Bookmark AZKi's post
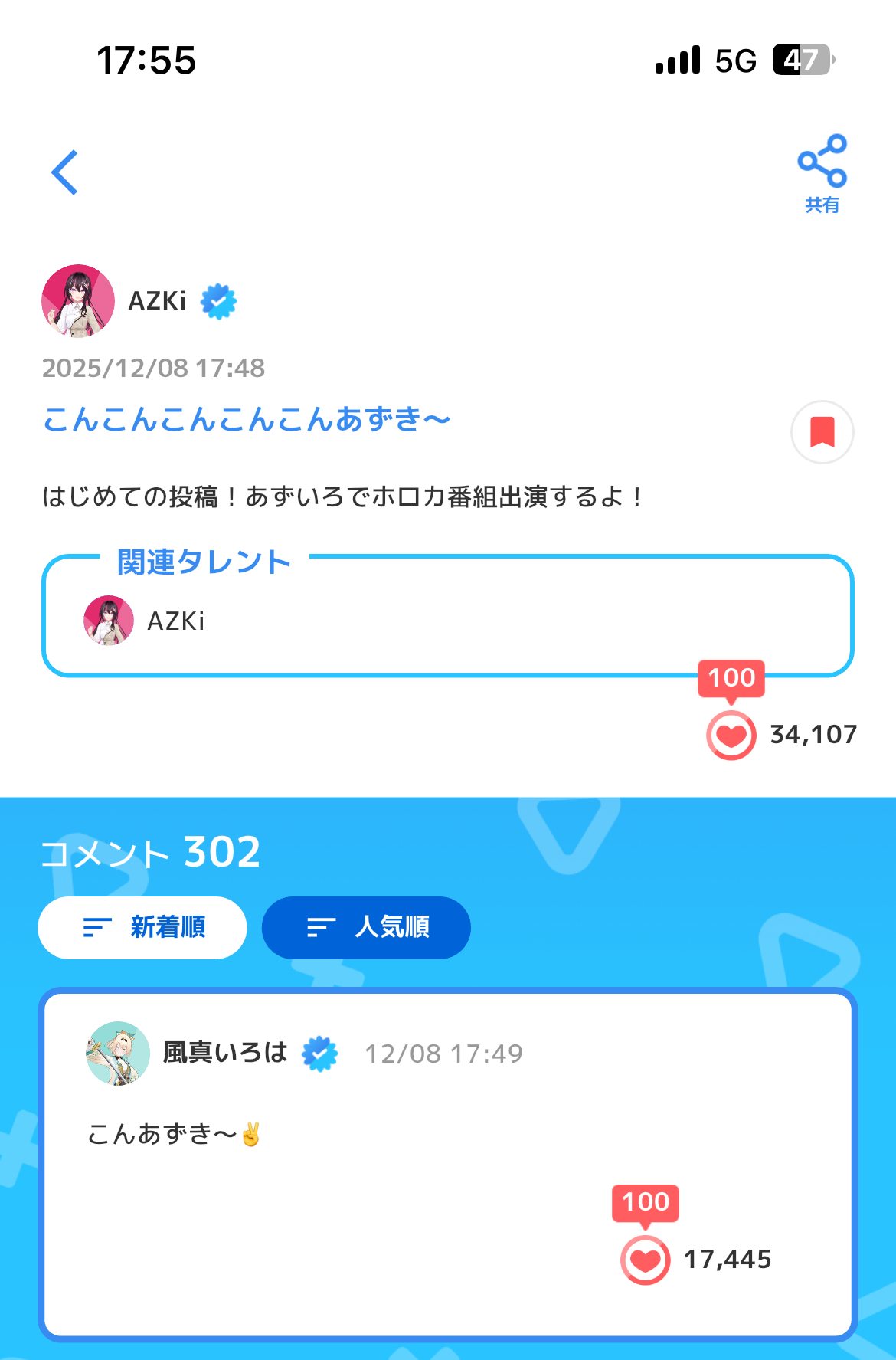Screen dimensions: 896x1360 tap(822, 432)
